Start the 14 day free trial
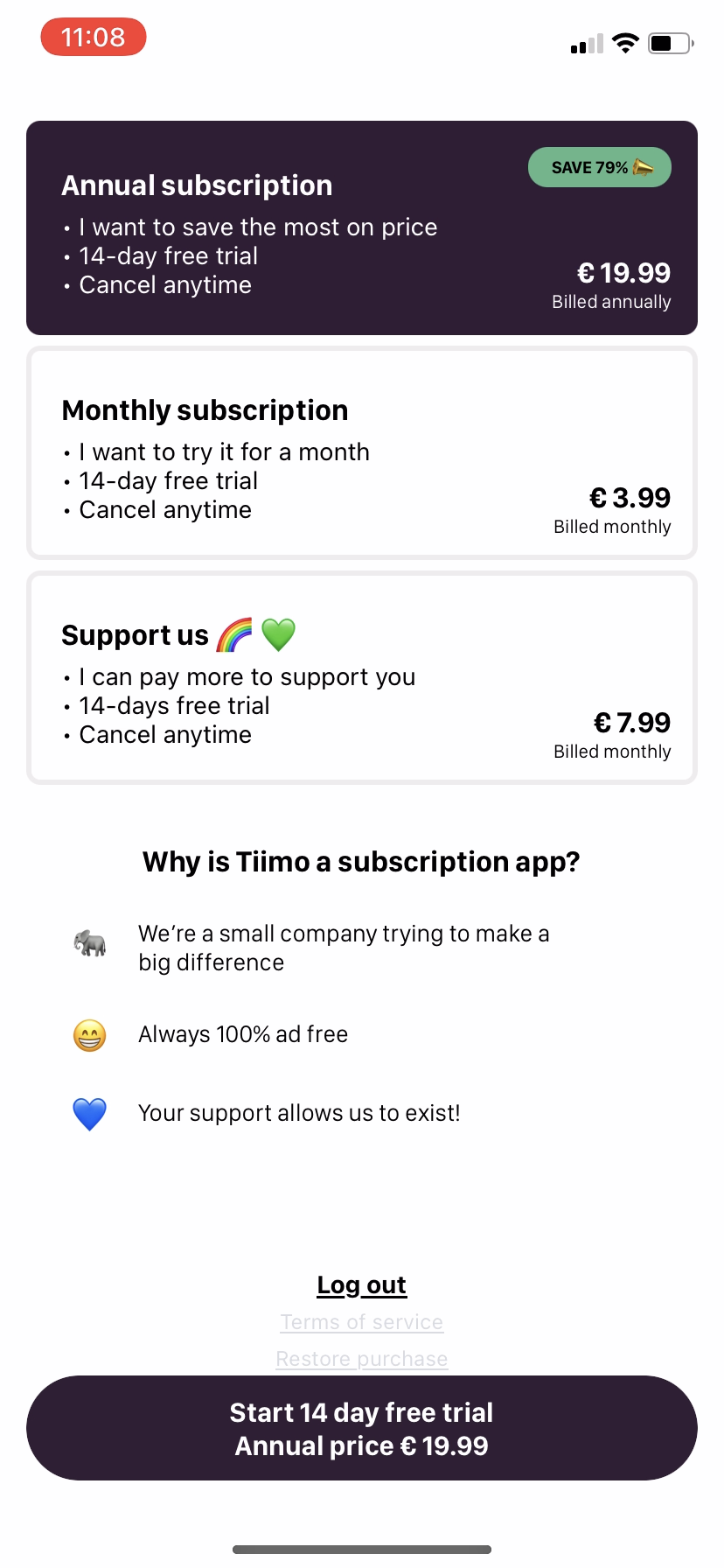 pyautogui.click(x=361, y=1428)
